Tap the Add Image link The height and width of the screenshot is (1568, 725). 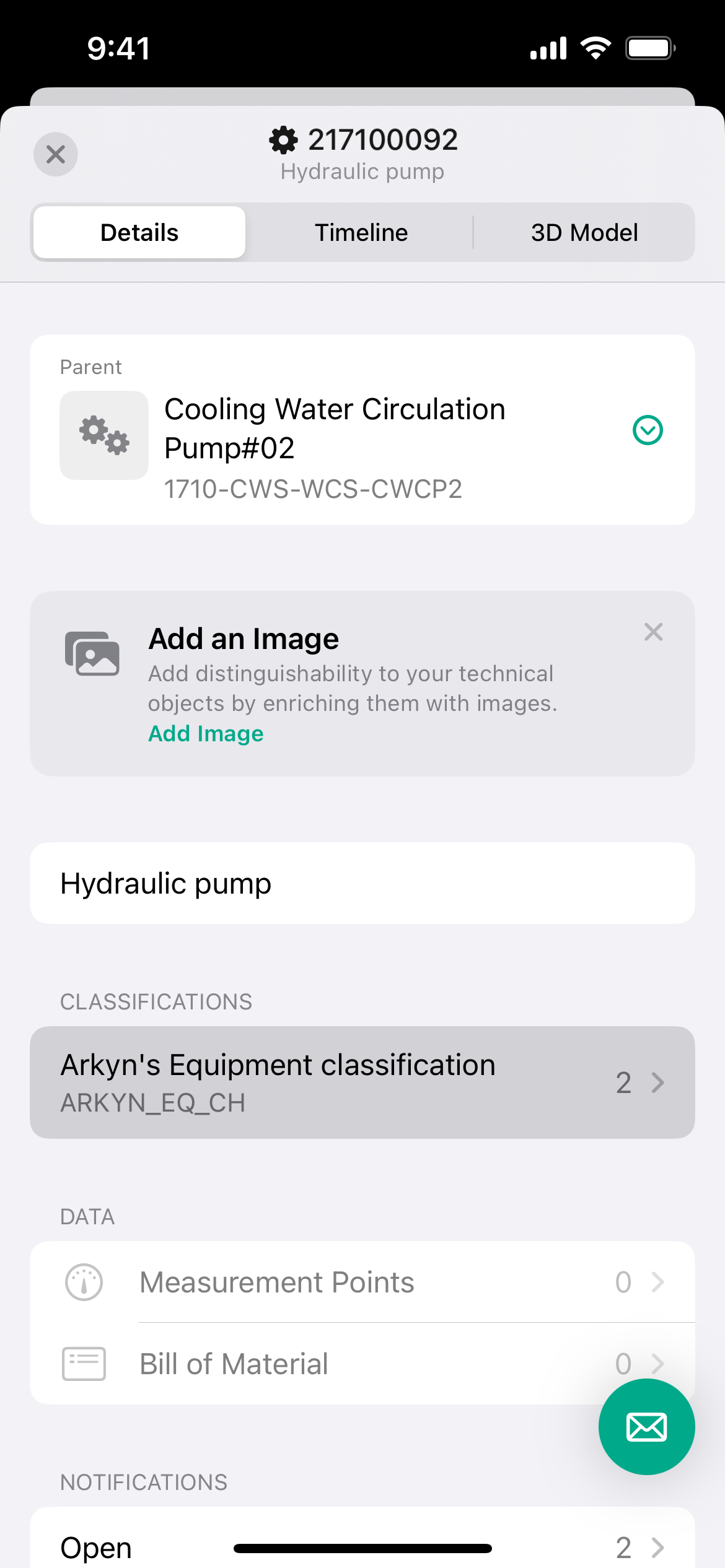[x=206, y=733]
